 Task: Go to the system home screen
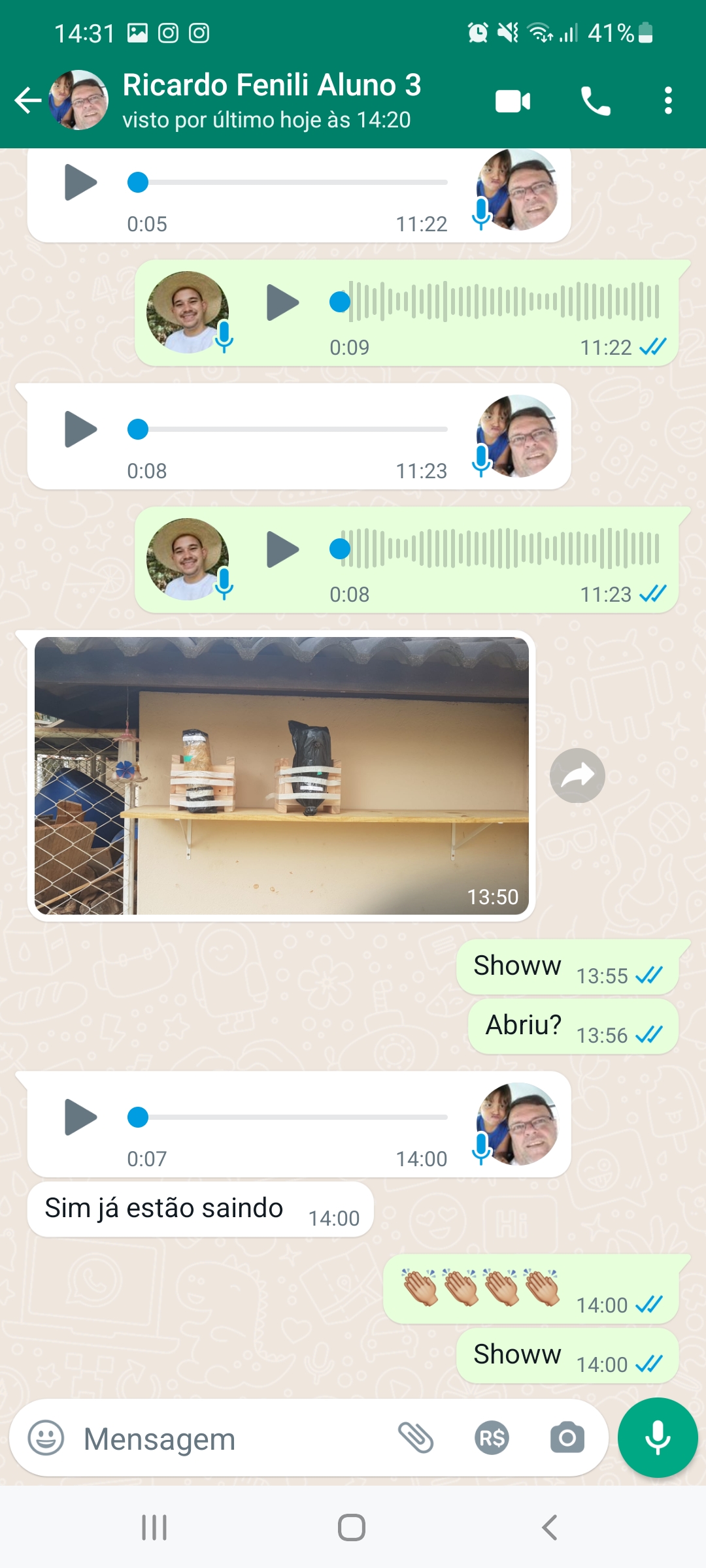click(x=352, y=1527)
